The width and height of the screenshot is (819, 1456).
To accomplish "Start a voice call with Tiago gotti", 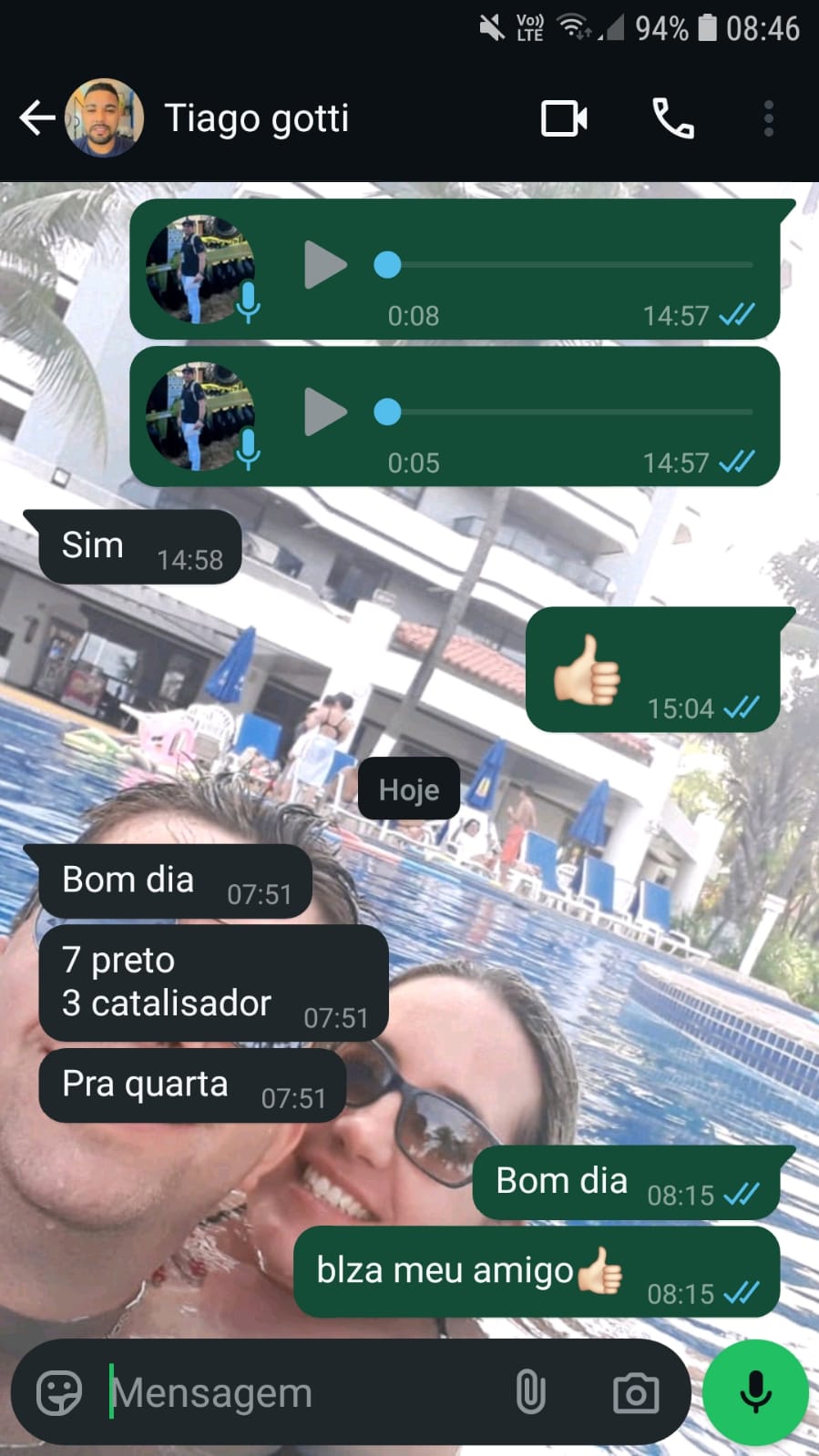I will (x=673, y=118).
